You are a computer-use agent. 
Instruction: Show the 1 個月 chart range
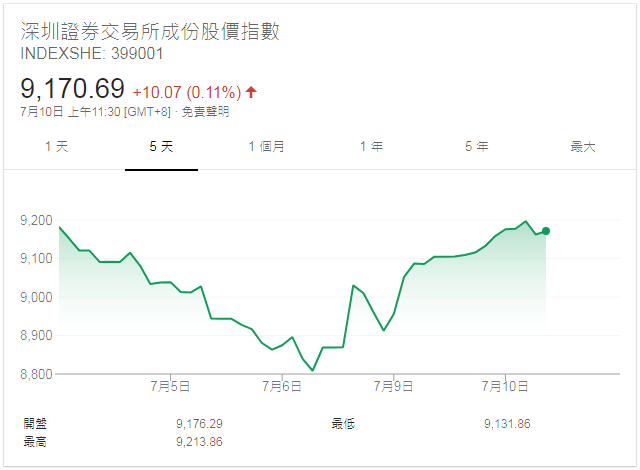267,146
